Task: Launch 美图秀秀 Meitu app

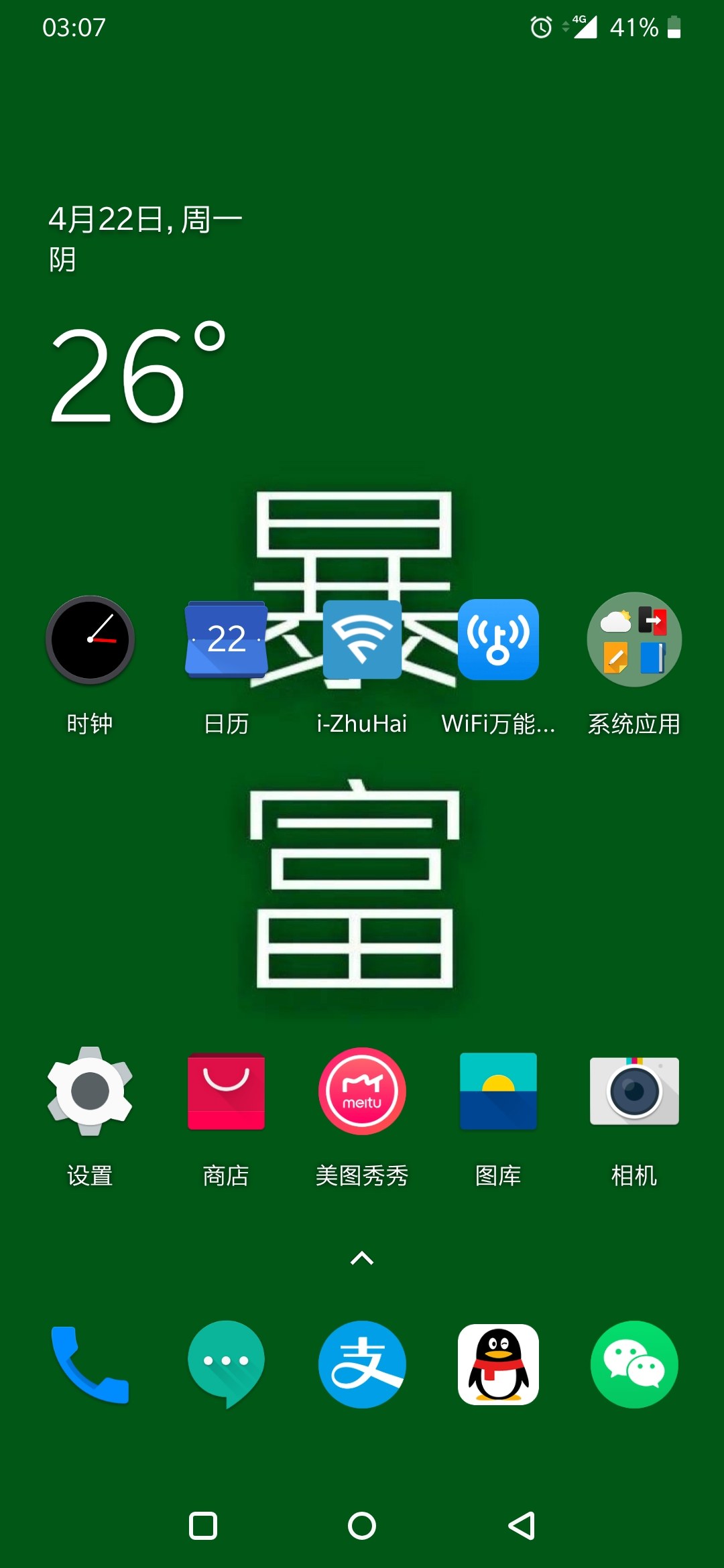Action: 362,1092
